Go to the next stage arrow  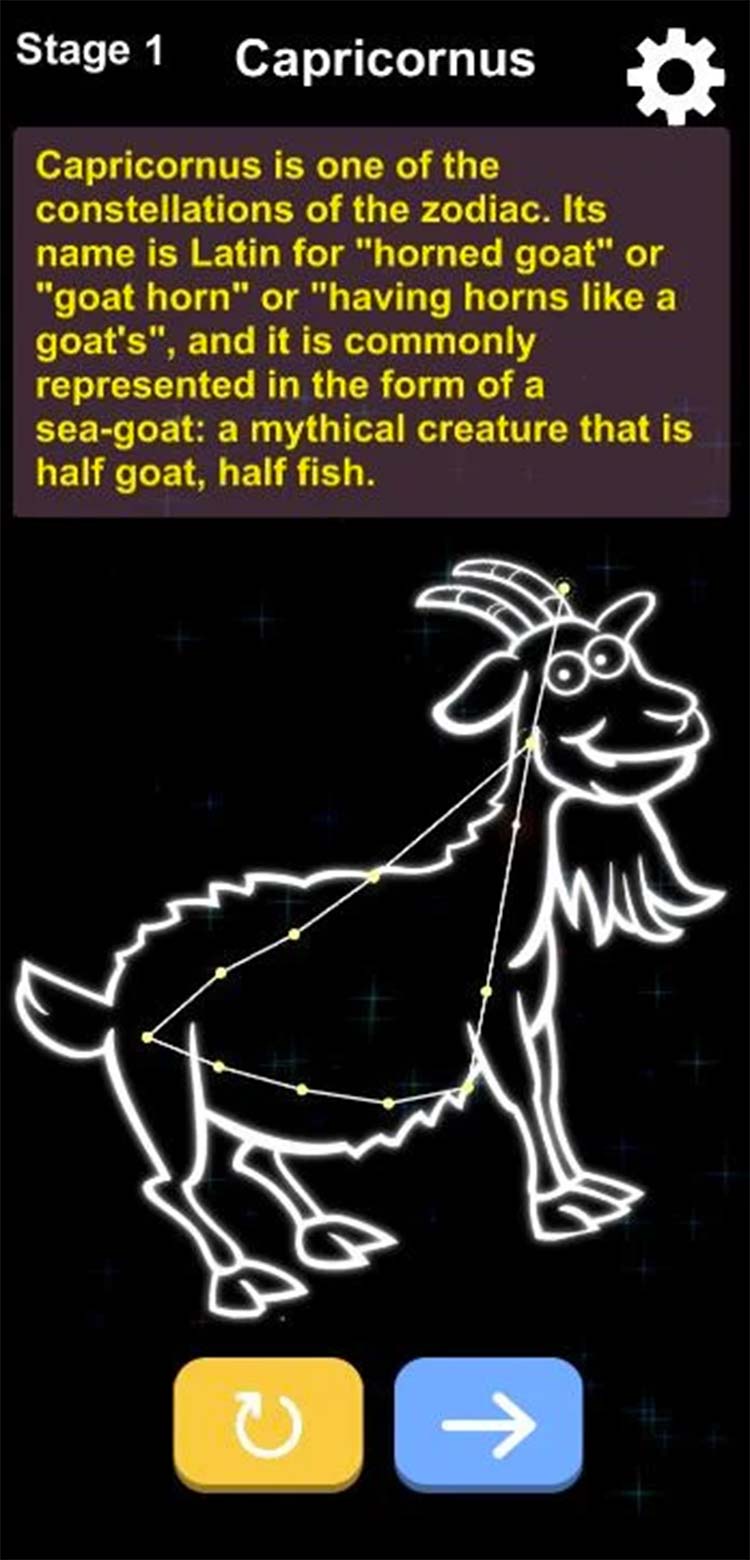[x=488, y=1422]
